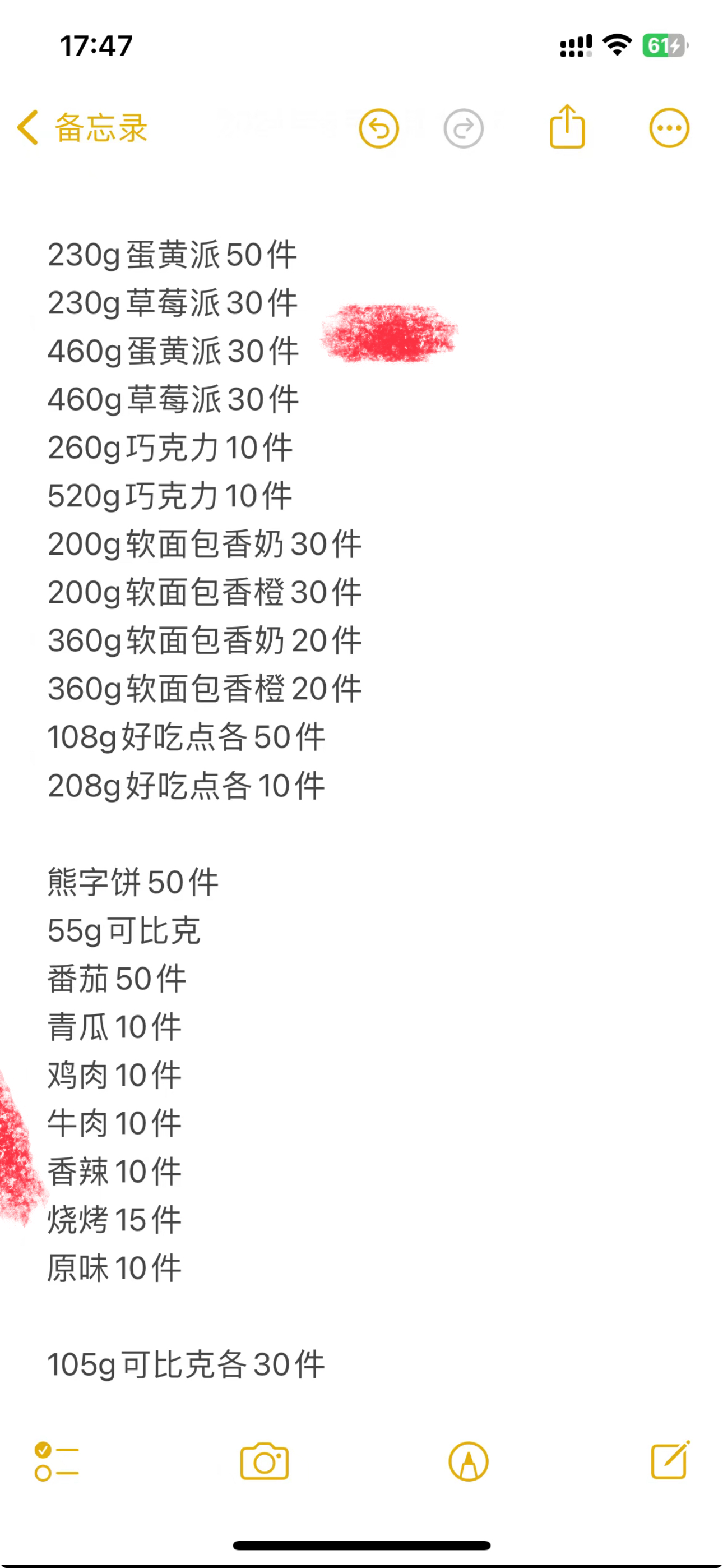Screen dimensions: 723x1568
Task: Share this note
Action: click(567, 127)
